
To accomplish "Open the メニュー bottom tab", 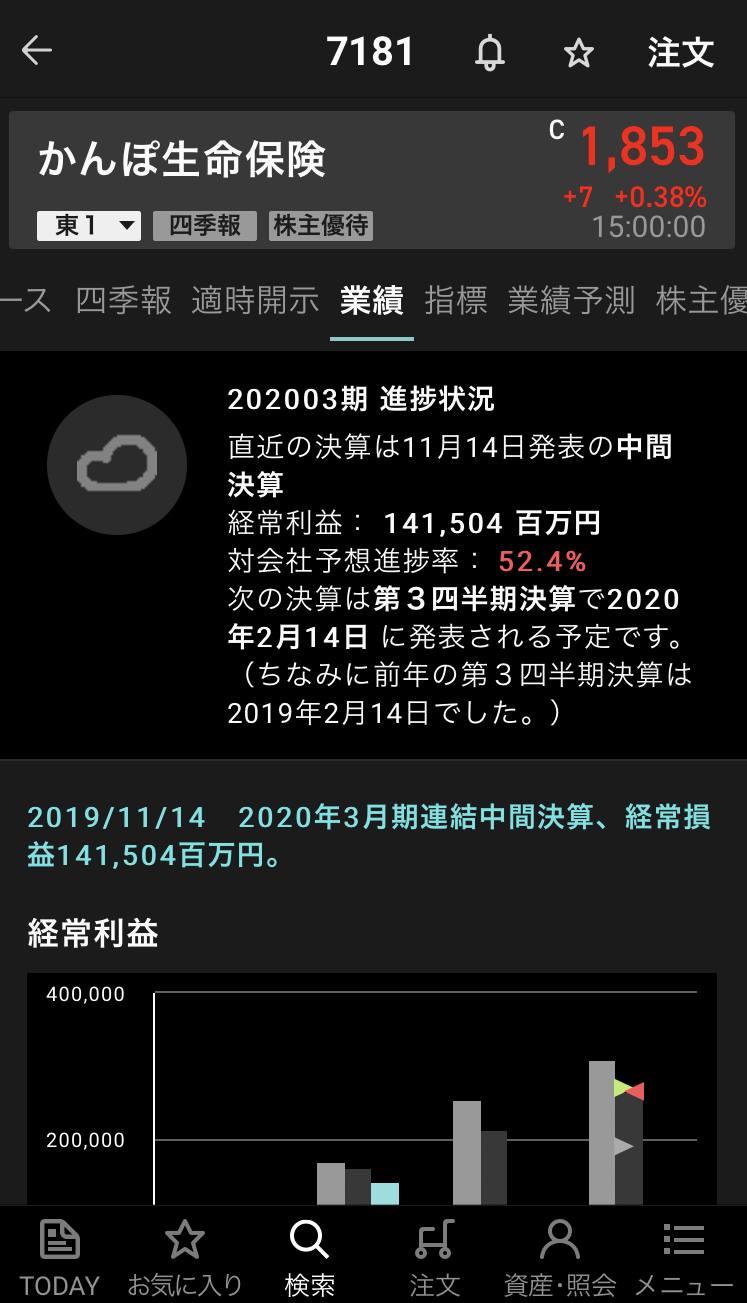I will [684, 1256].
